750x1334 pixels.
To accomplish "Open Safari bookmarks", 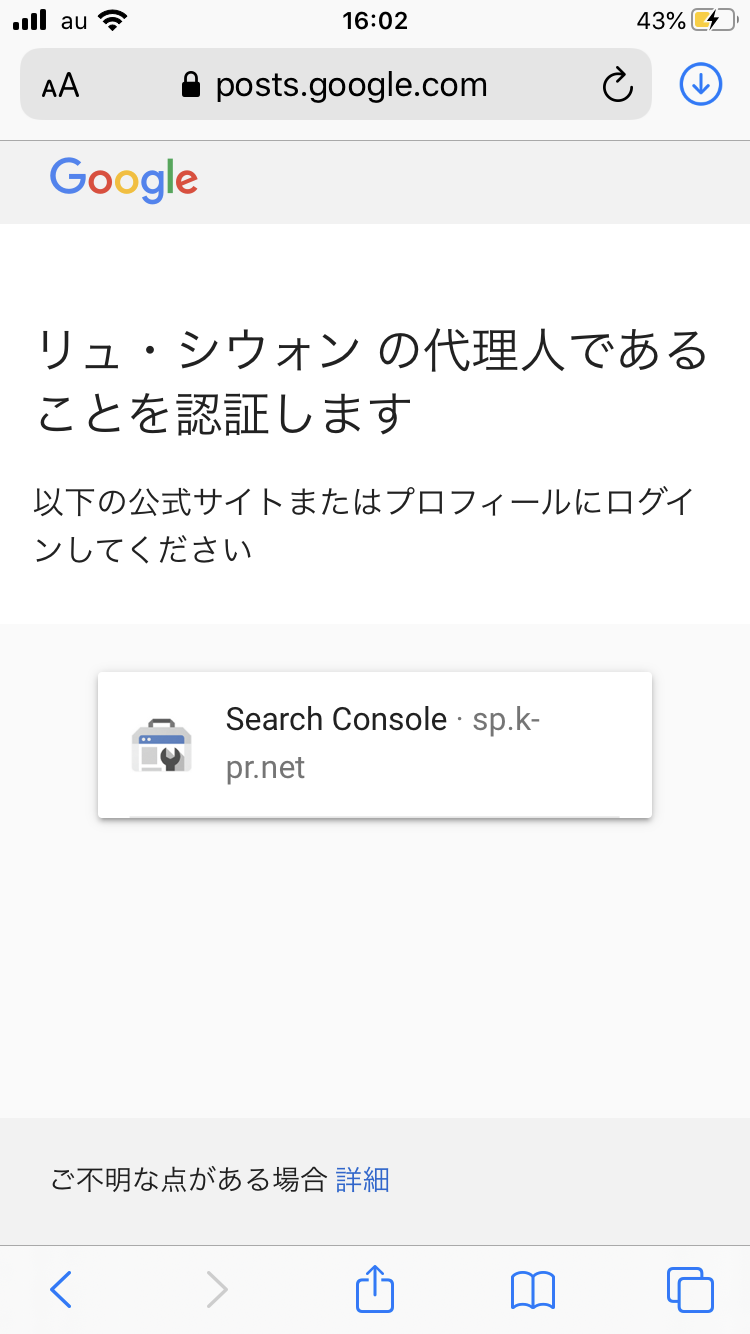I will (532, 1290).
